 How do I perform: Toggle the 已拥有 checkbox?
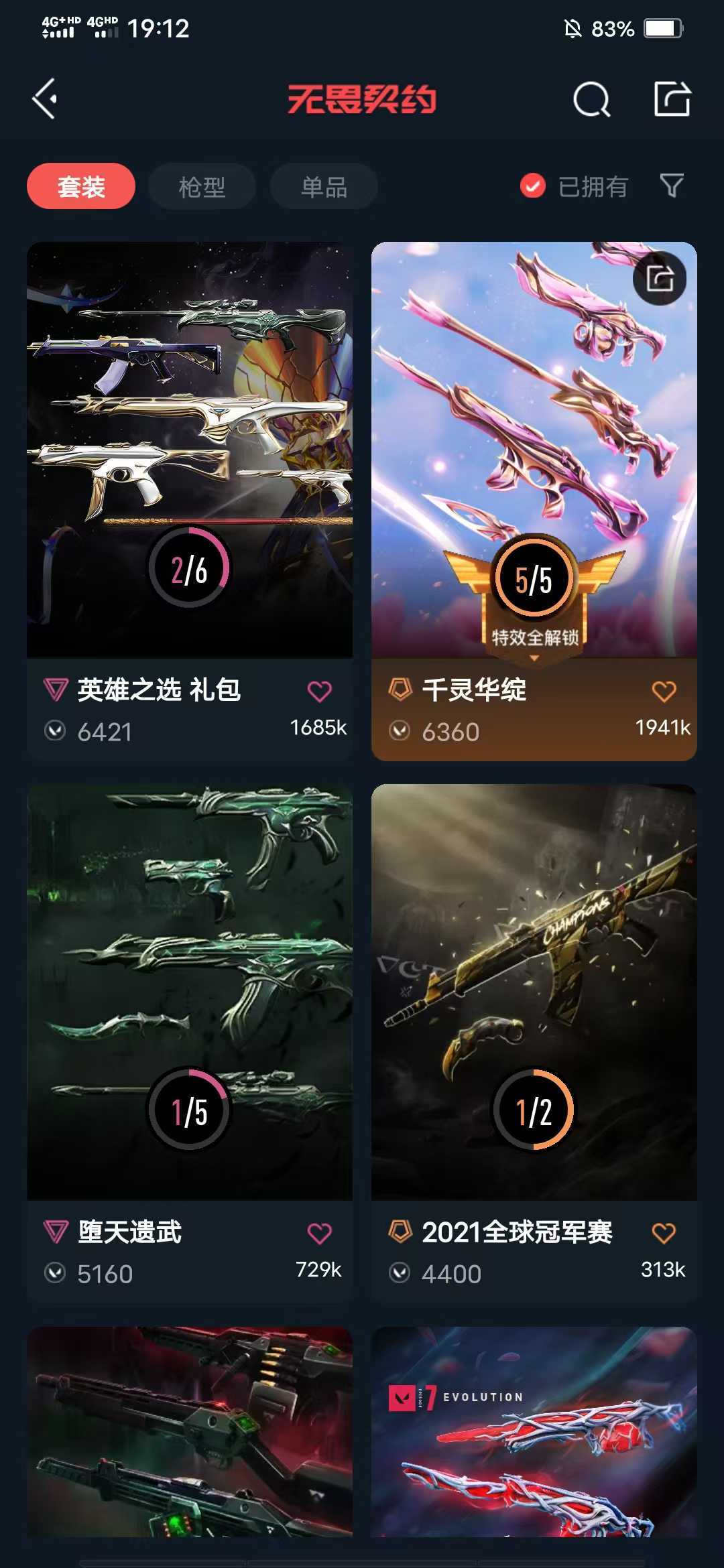(534, 186)
